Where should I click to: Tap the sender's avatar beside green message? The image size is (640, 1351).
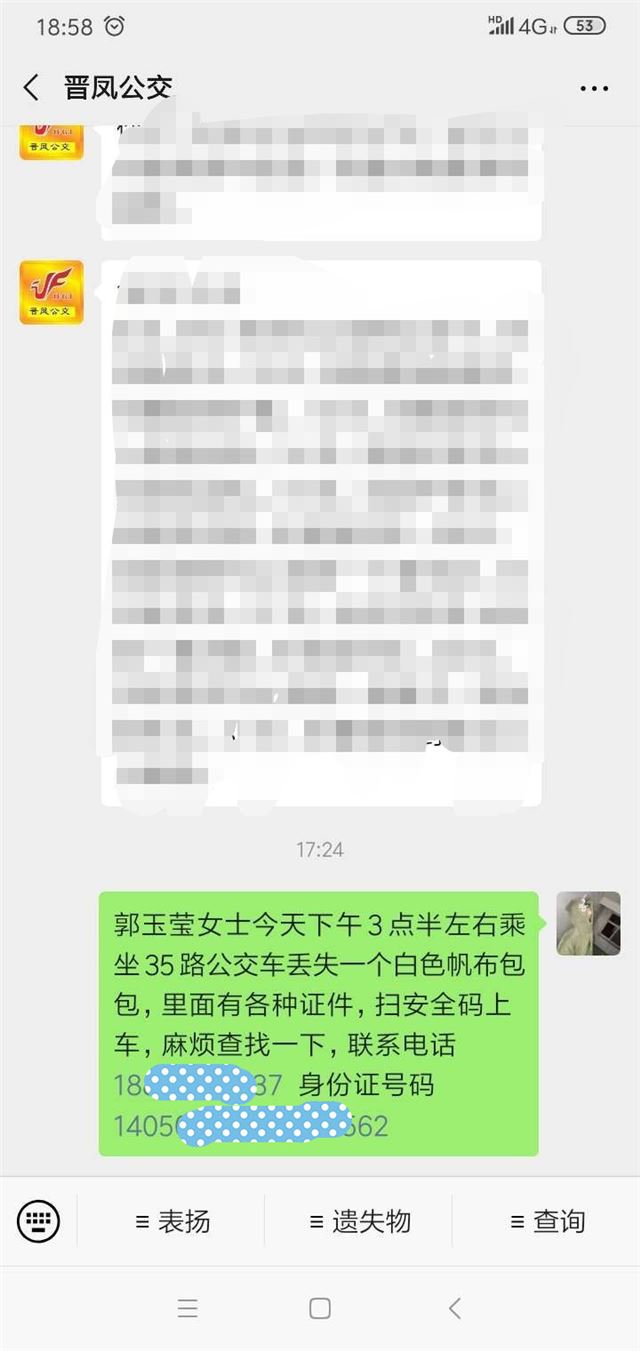588,923
